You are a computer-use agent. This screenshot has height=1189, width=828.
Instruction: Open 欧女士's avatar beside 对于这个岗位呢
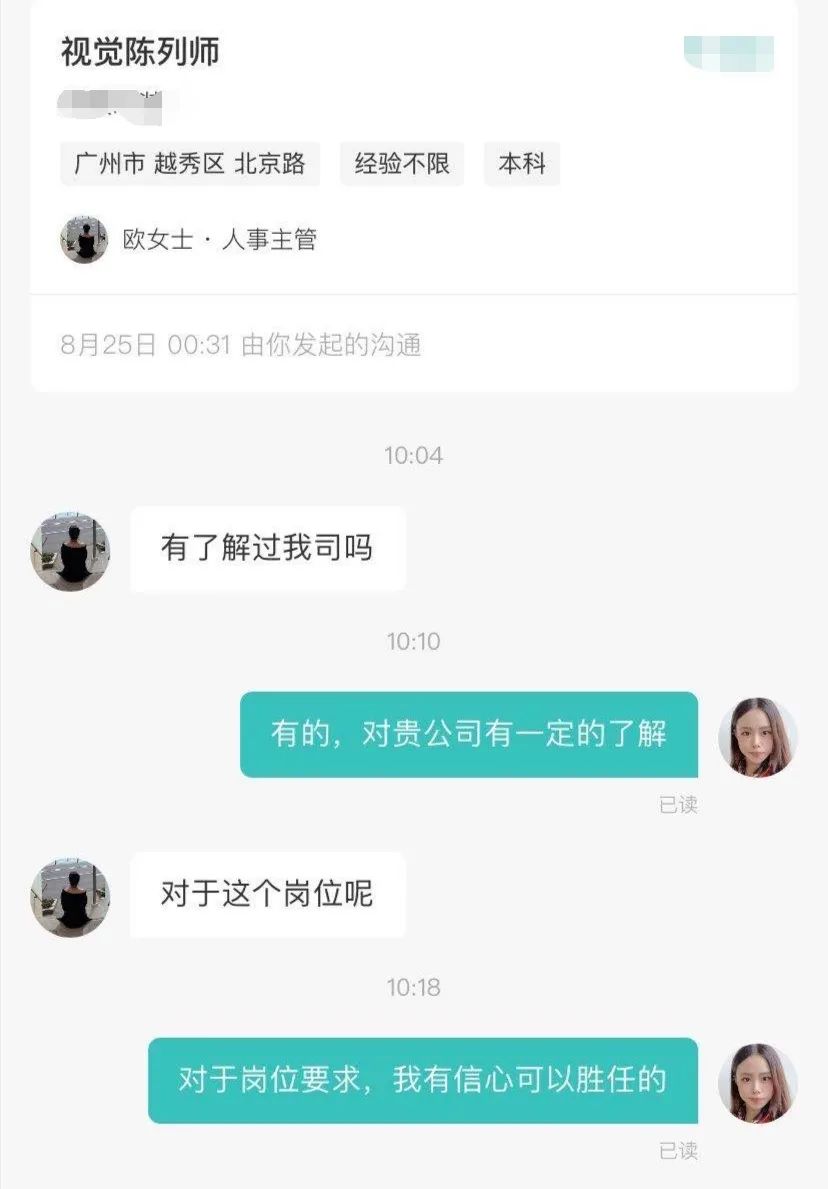(70, 897)
